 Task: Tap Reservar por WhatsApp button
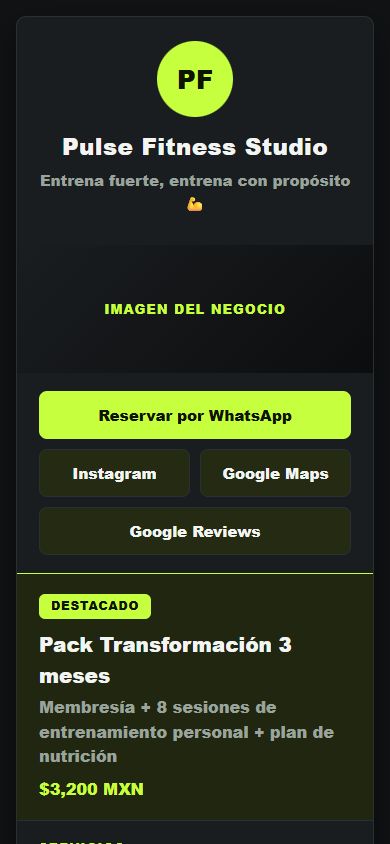click(x=195, y=415)
